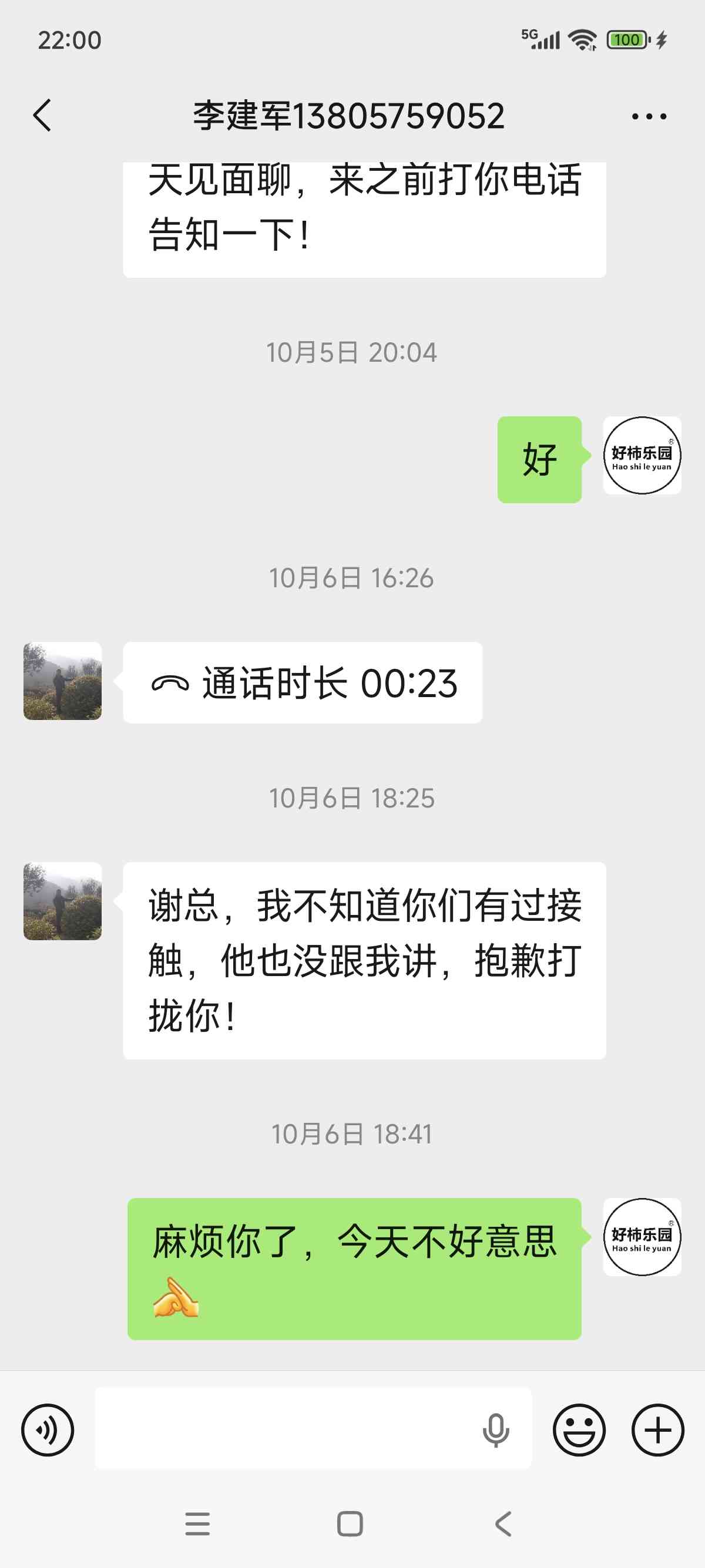Go to the system home screen
This screenshot has height=1568, width=705.
[350, 1523]
